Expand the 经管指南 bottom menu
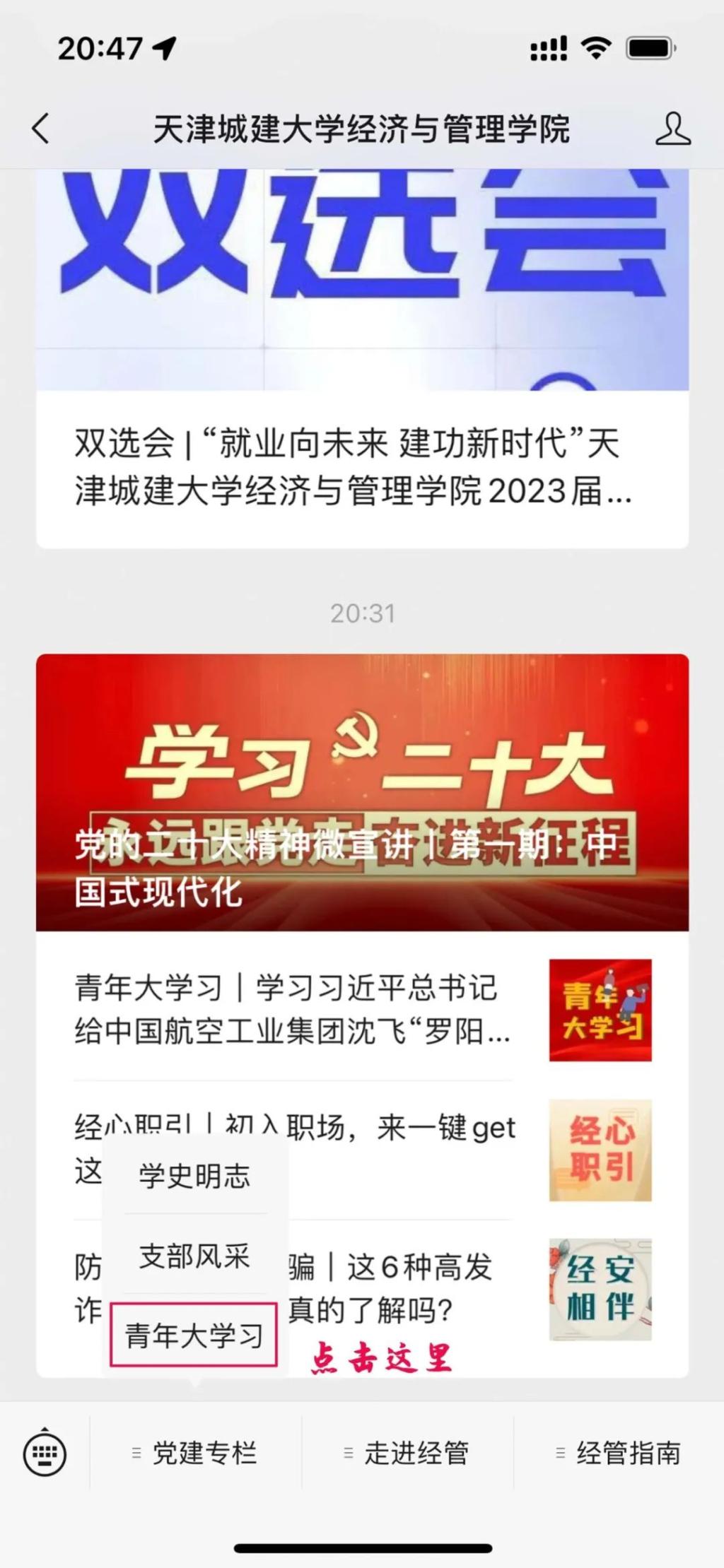724x1568 pixels. tap(619, 1454)
